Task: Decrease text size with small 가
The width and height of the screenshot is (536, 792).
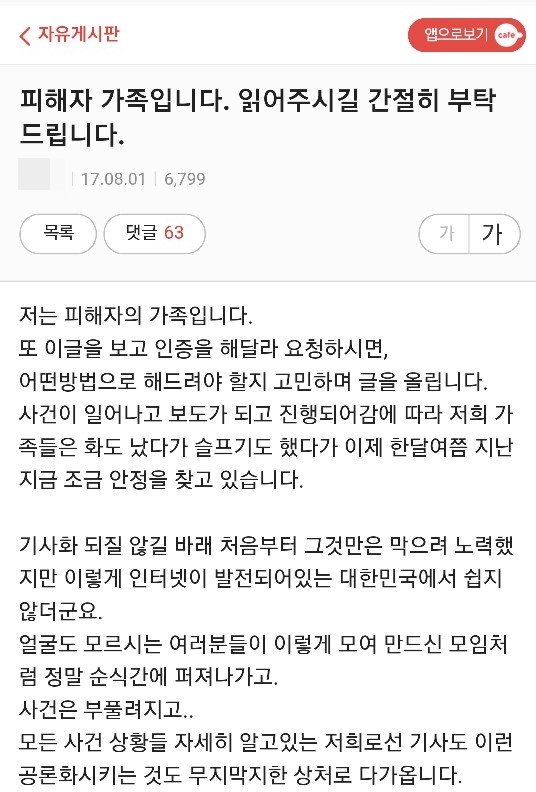Action: [445, 234]
